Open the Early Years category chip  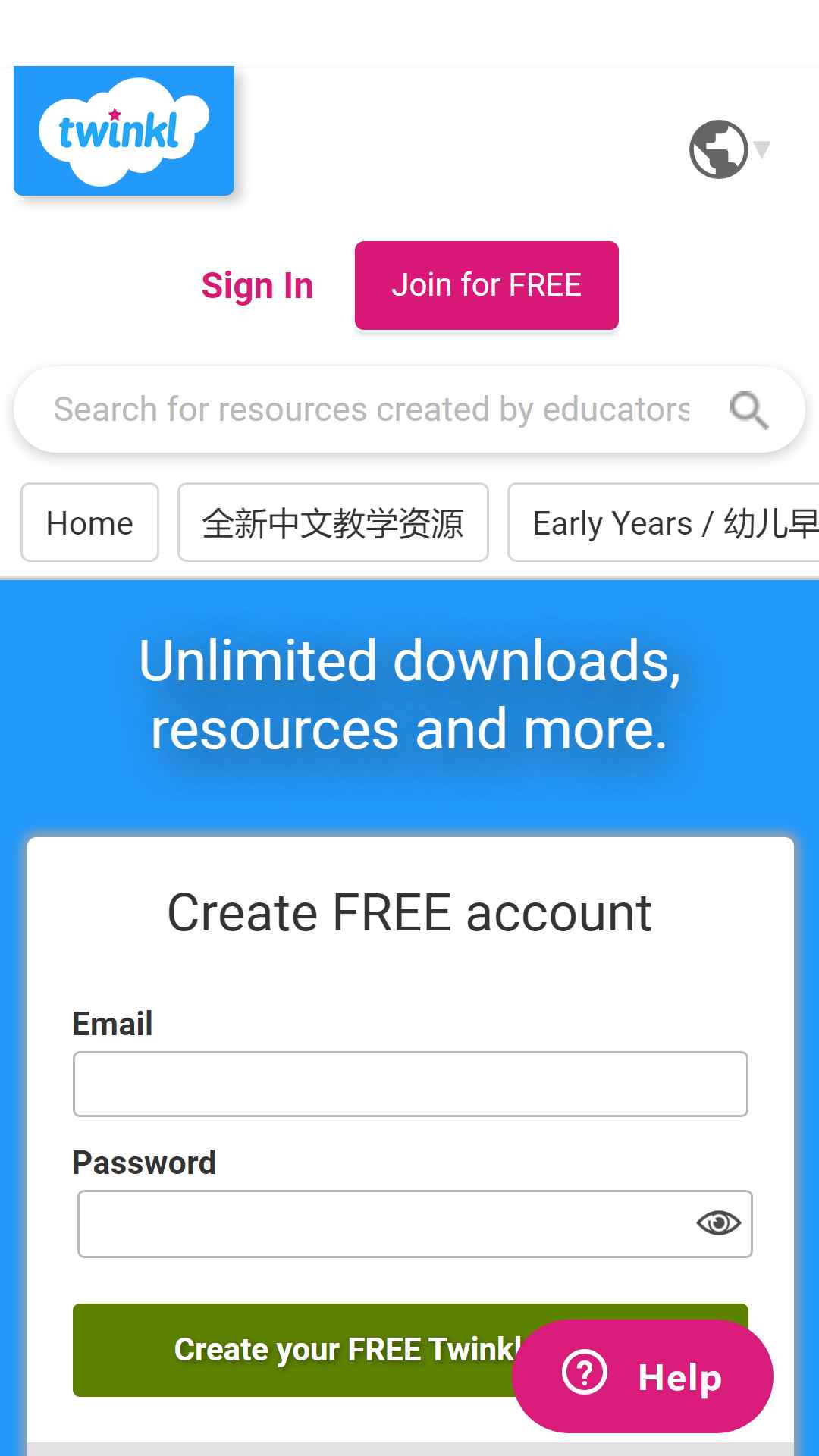click(x=664, y=522)
